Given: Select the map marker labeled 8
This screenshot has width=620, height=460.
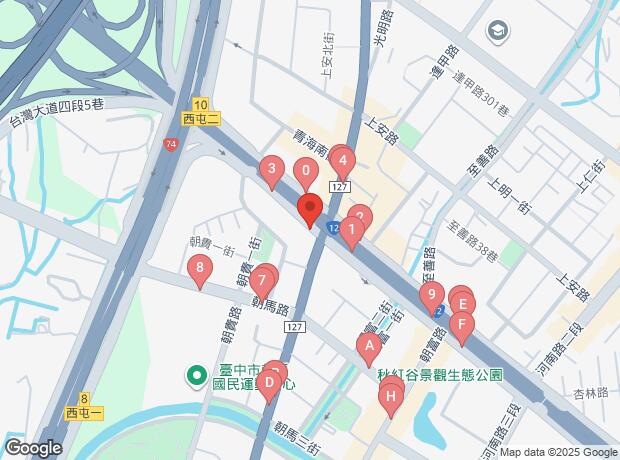Looking at the screenshot, I should pos(201,267).
